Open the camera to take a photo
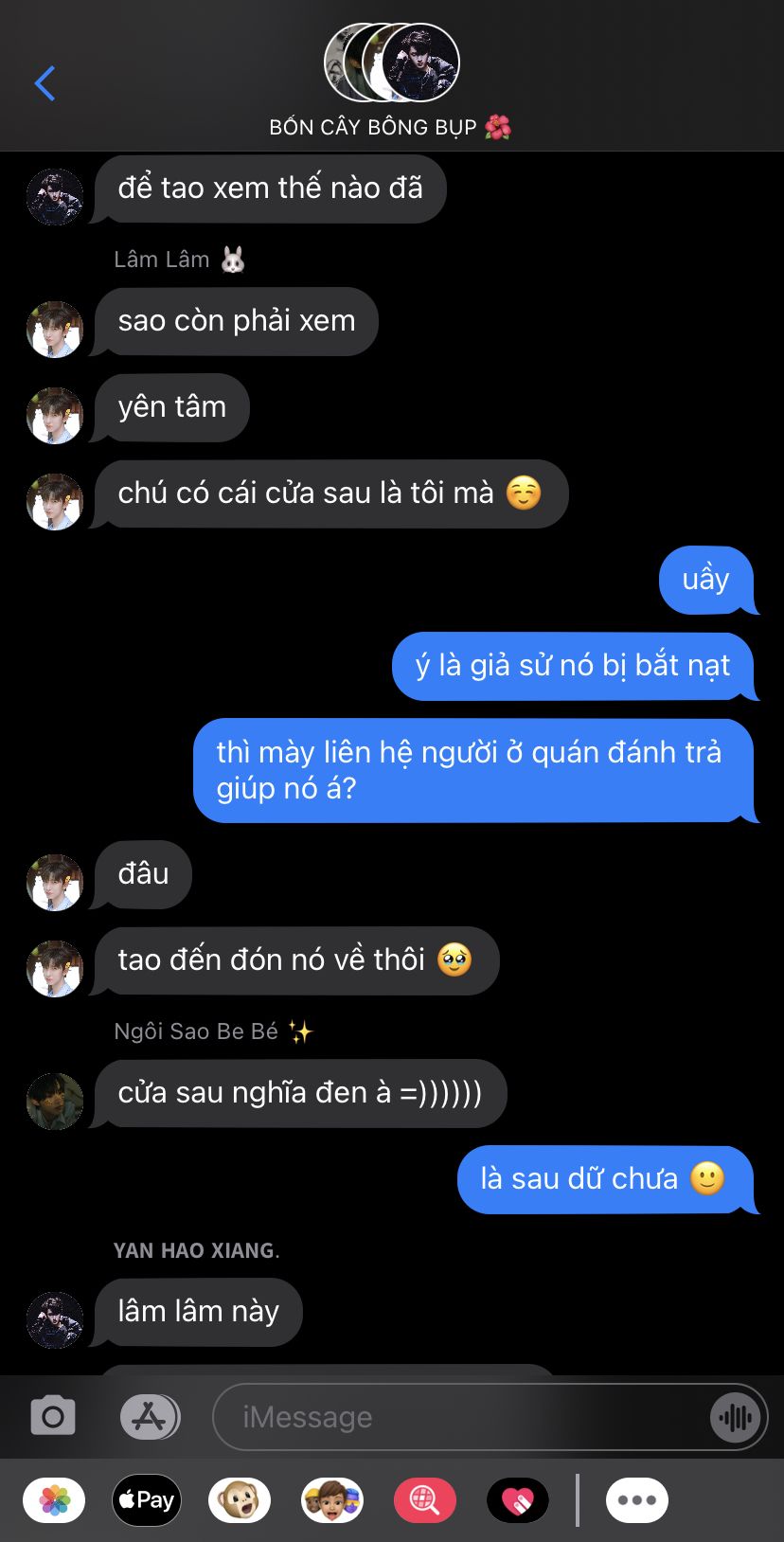Viewport: 784px width, 1542px height. (53, 1417)
